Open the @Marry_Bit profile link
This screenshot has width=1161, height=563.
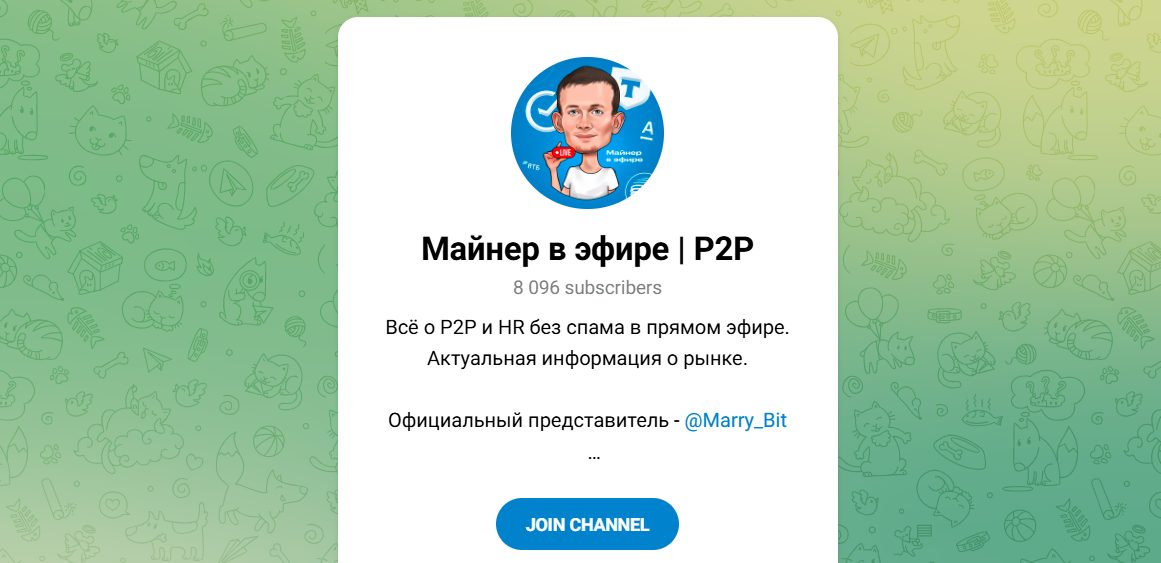click(735, 421)
